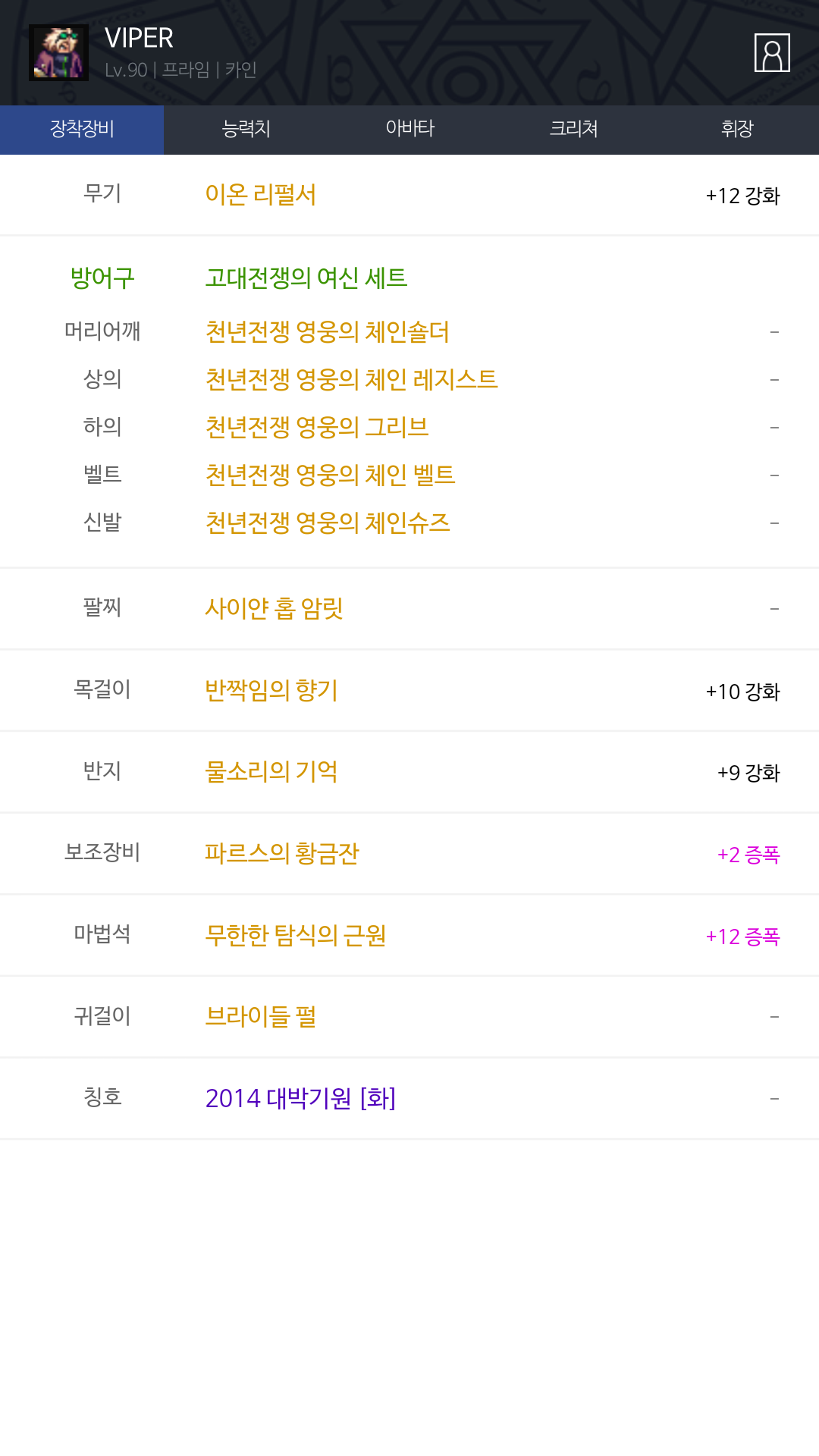Switch to the 휘장 tab
This screenshot has width=819, height=1456.
pos(737,129)
